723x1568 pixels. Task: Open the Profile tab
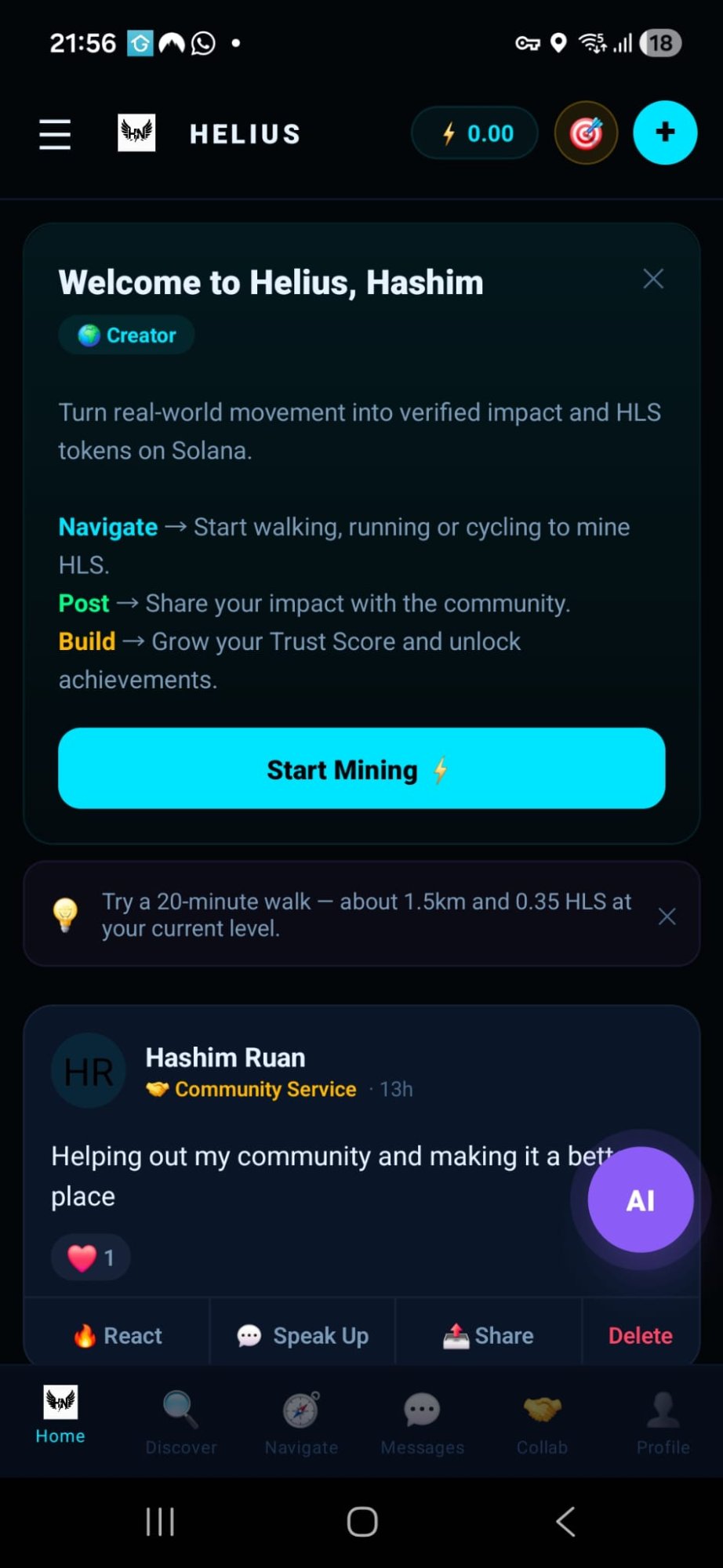[x=663, y=1421]
